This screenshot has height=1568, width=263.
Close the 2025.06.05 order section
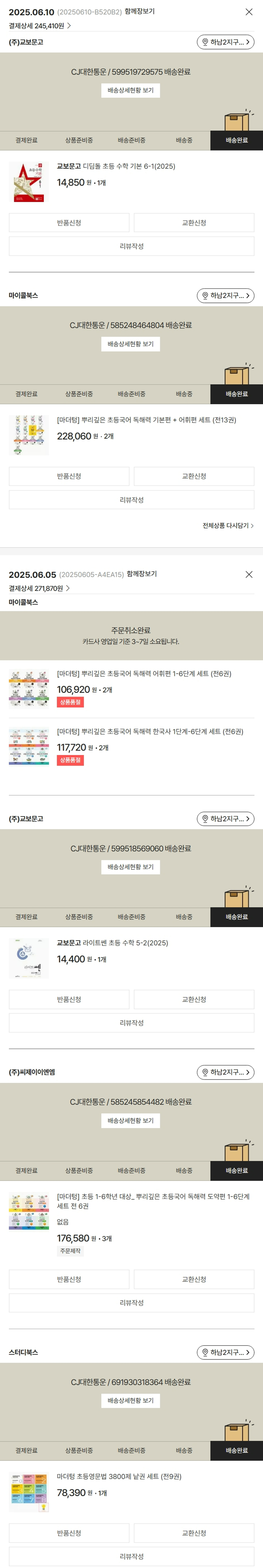(x=248, y=574)
